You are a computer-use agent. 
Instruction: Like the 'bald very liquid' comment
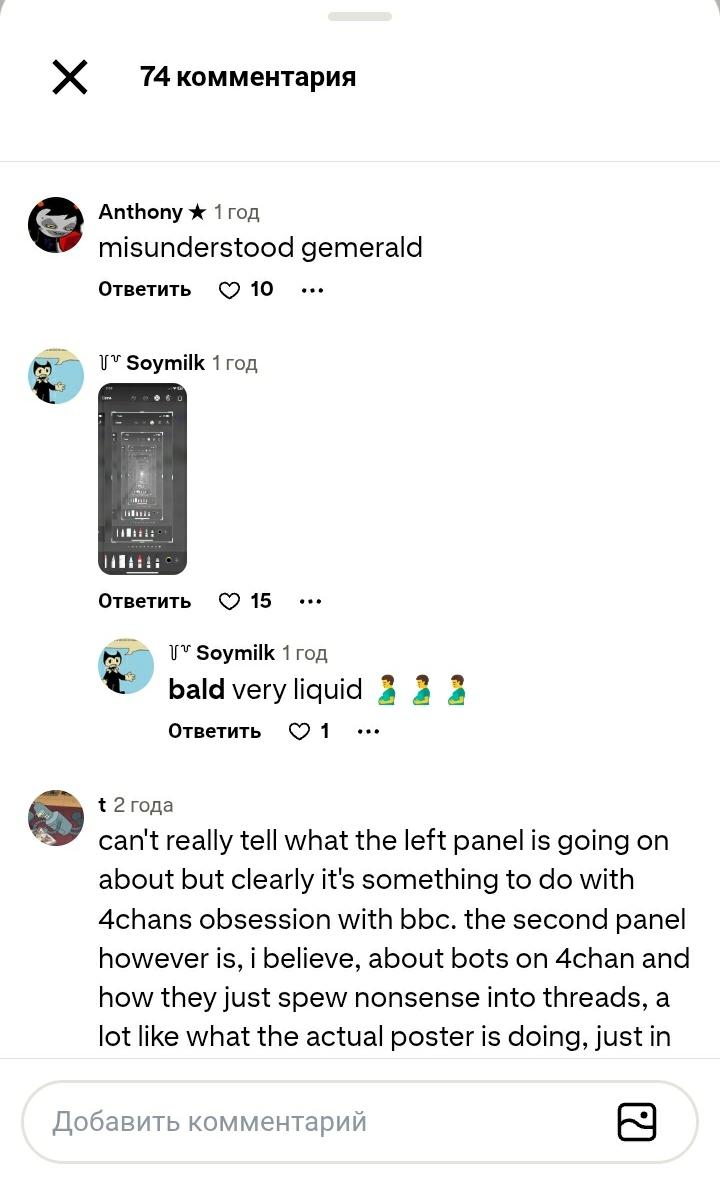(299, 731)
